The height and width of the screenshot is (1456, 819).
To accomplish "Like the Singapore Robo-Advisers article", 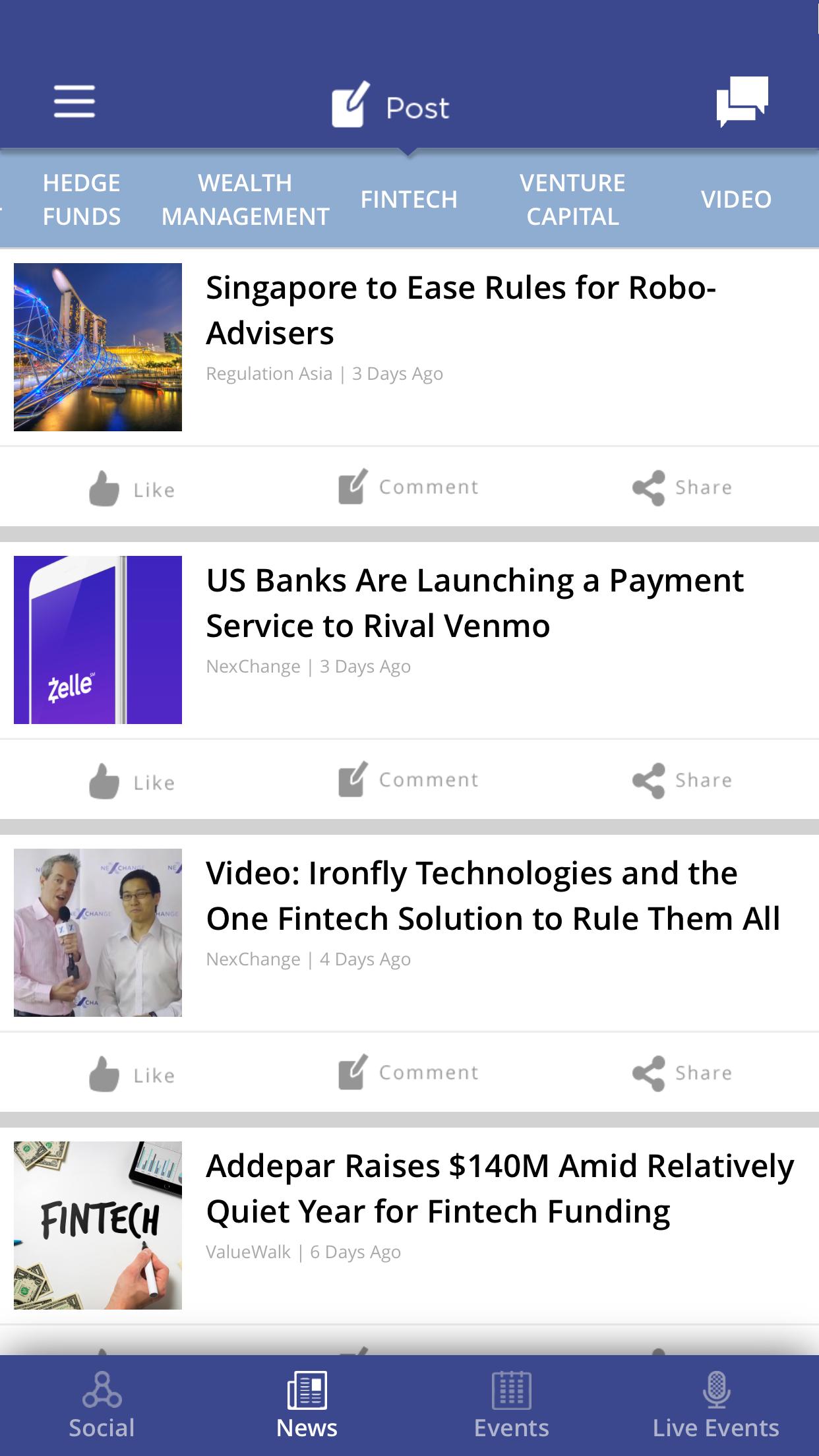I will pyautogui.click(x=132, y=489).
